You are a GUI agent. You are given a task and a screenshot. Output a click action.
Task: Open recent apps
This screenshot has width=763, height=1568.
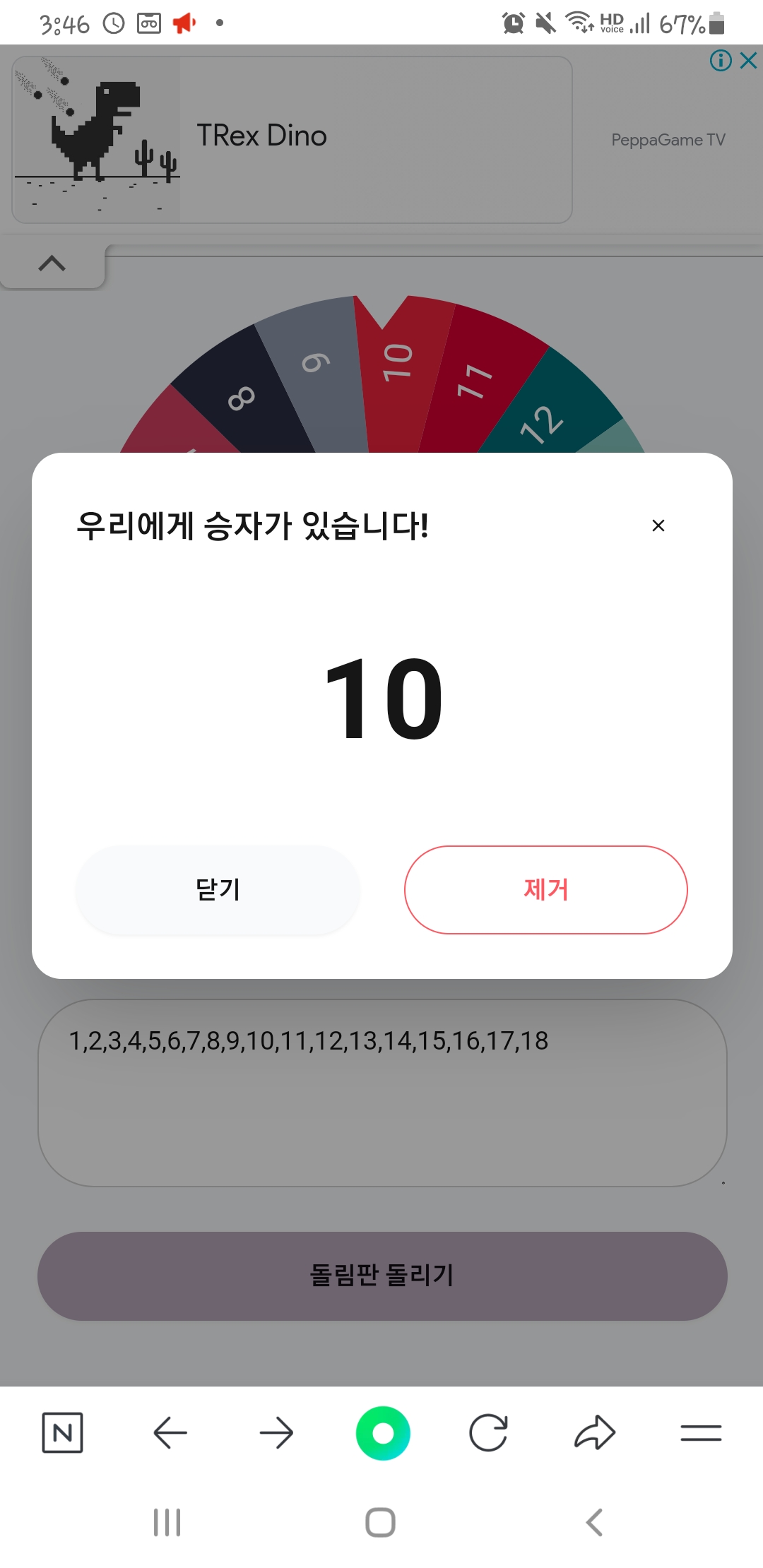pyautogui.click(x=167, y=1522)
